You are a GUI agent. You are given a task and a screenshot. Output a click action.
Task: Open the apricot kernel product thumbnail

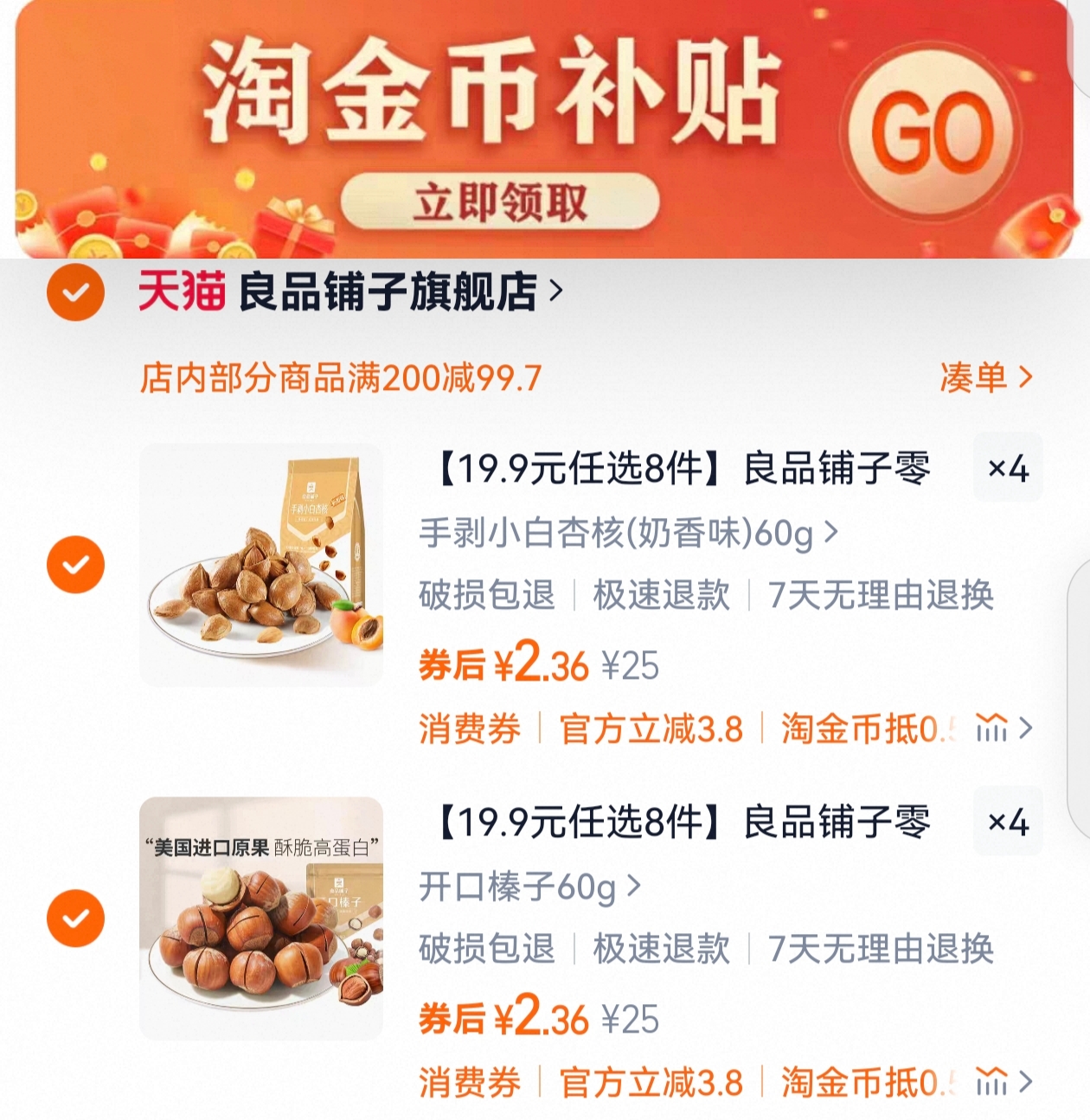click(x=261, y=566)
